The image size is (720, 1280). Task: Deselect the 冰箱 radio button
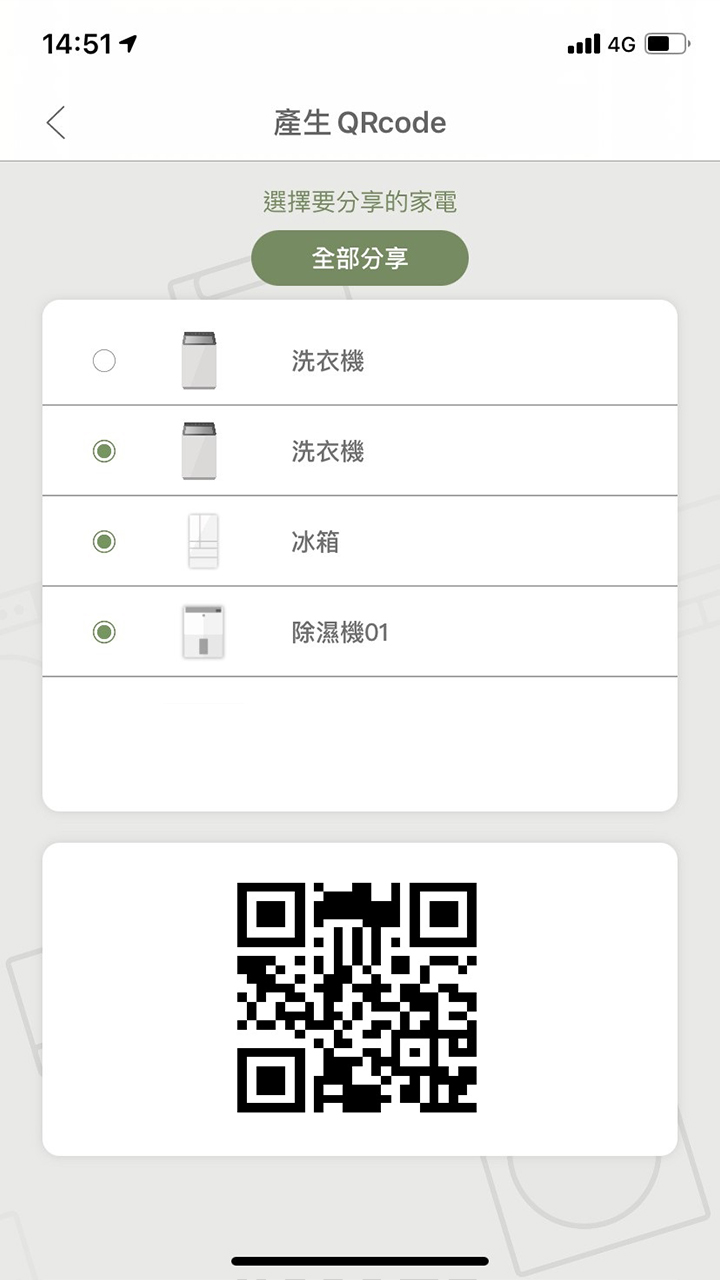pos(104,540)
